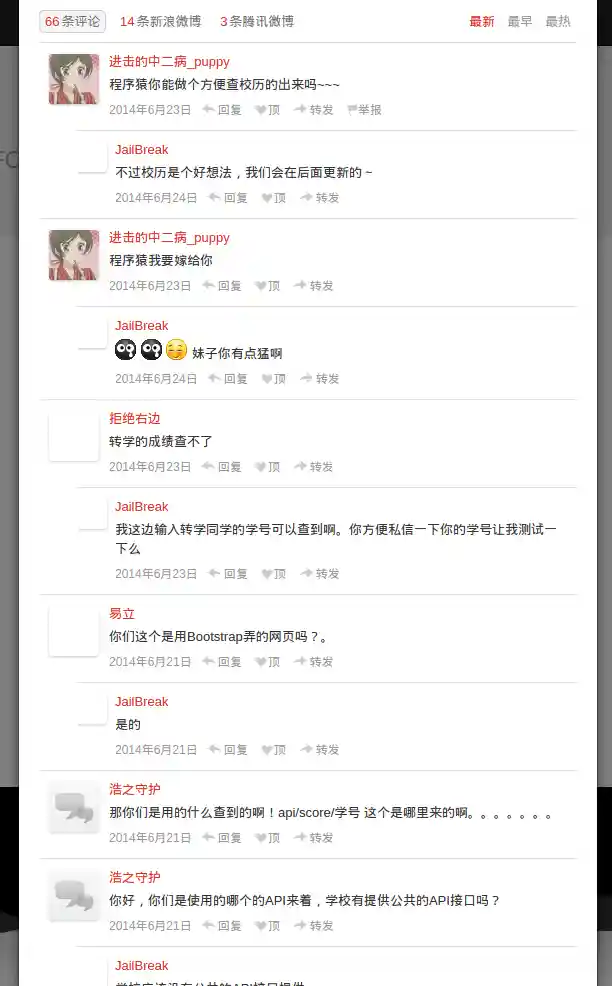This screenshot has width=612, height=986.
Task: Reply to JailBreak's comment about 校历
Action: click(228, 198)
